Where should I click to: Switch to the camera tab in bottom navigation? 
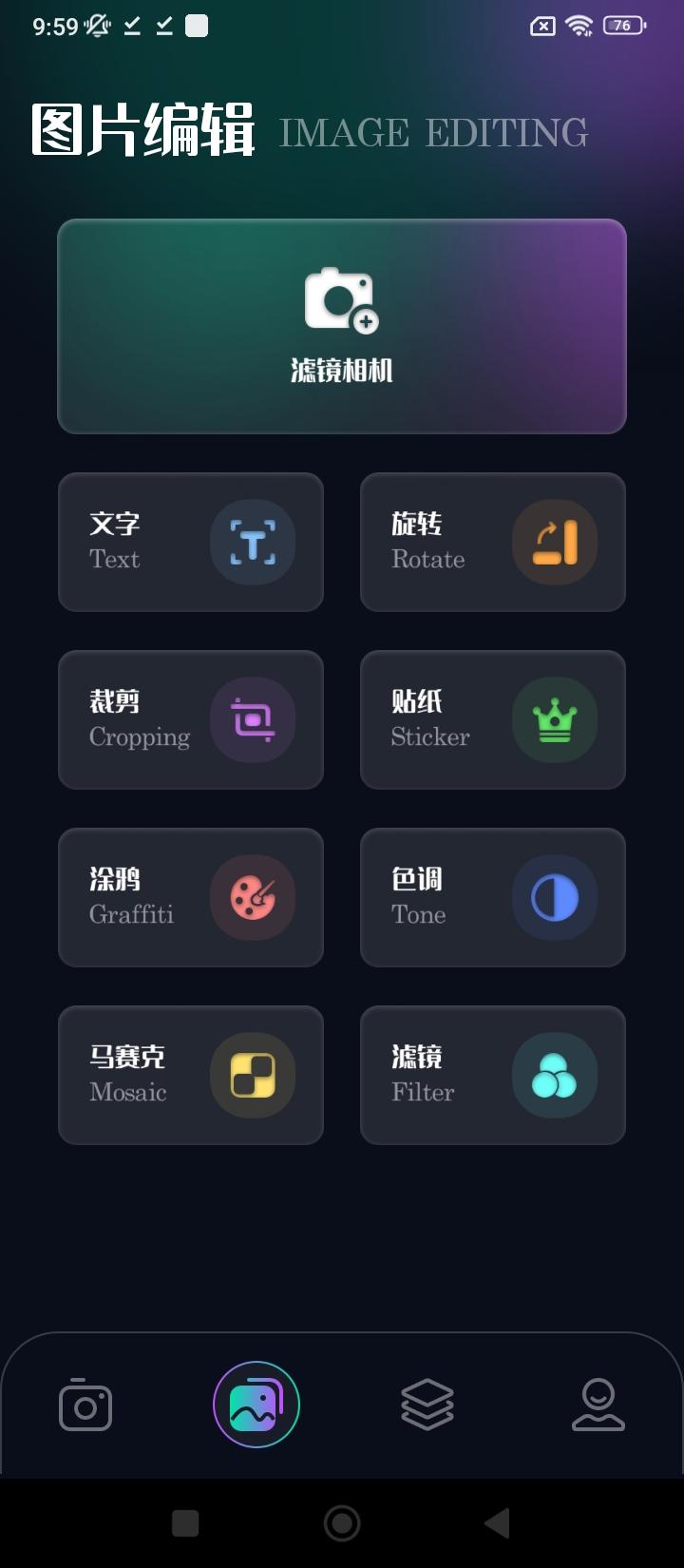(x=85, y=1404)
